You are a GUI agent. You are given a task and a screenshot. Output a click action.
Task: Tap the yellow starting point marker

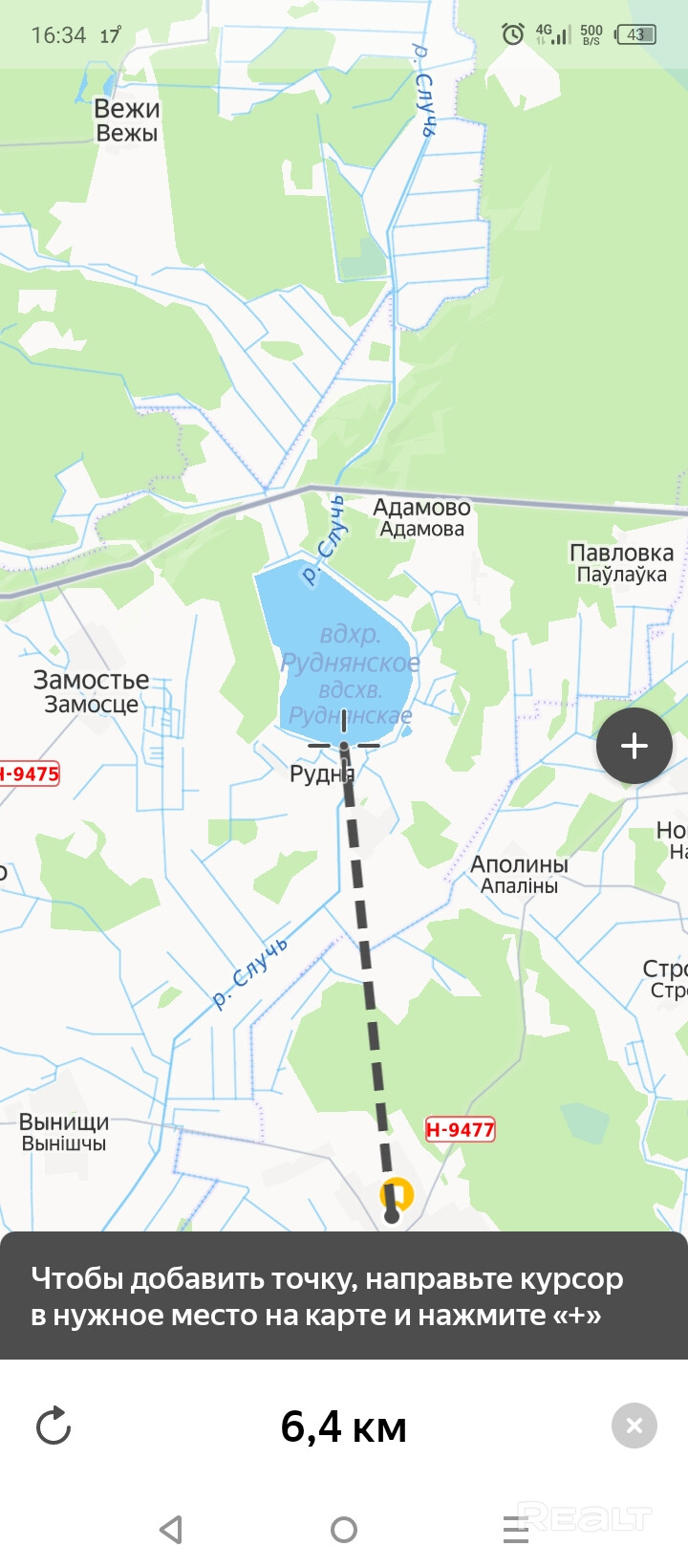click(396, 1194)
